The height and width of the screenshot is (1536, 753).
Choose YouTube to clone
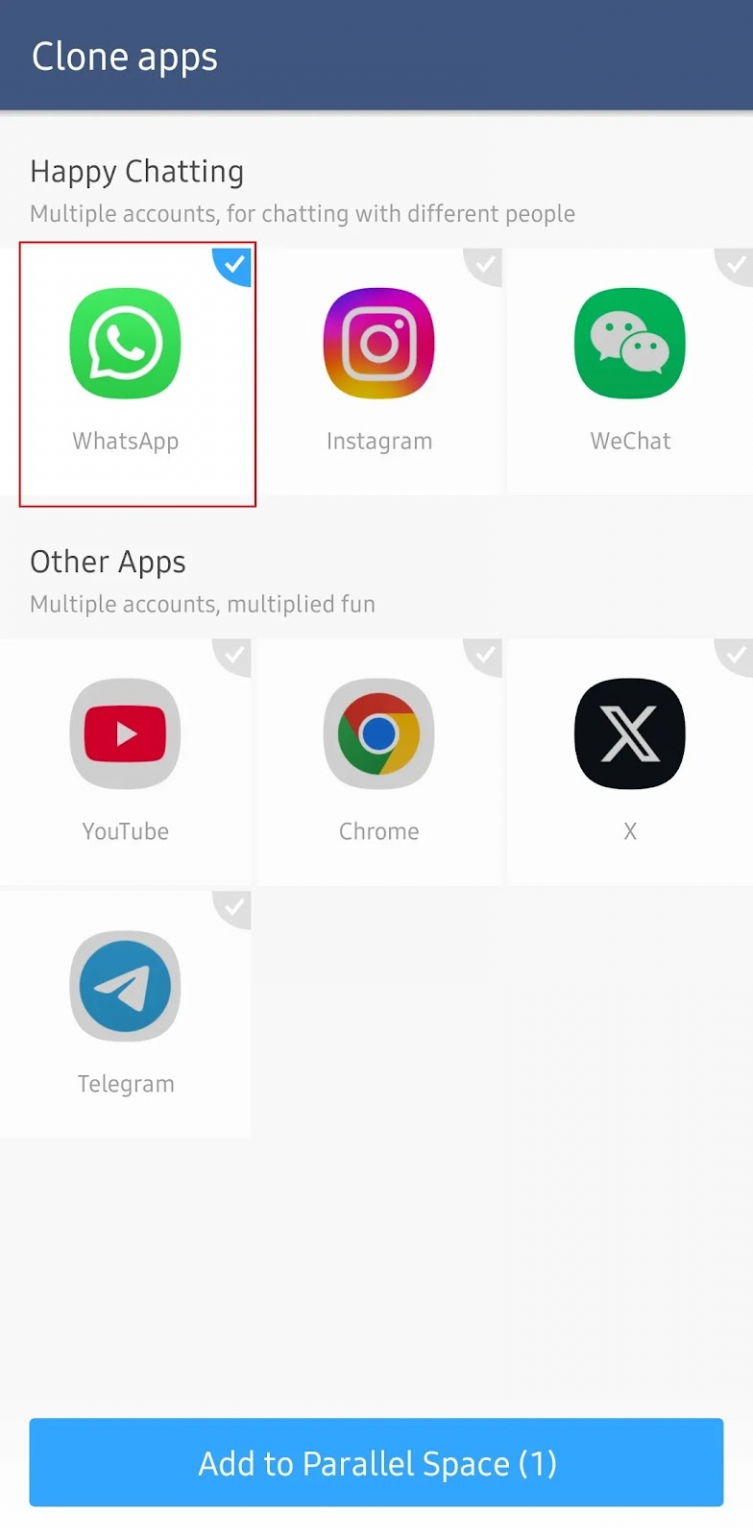(126, 760)
